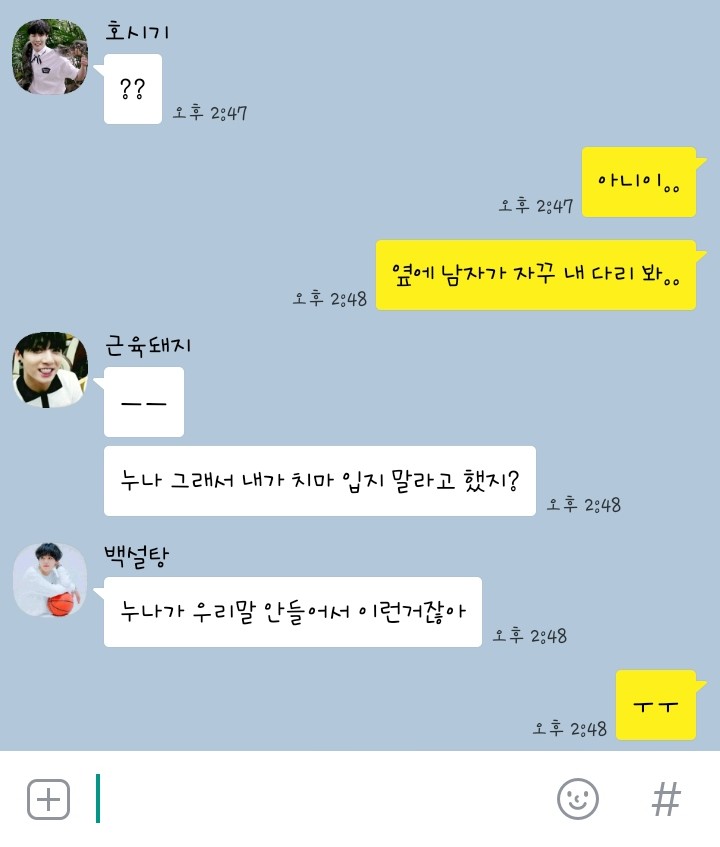Check 백설탕's profile avatar
This screenshot has height=847, width=720.
tap(50, 581)
